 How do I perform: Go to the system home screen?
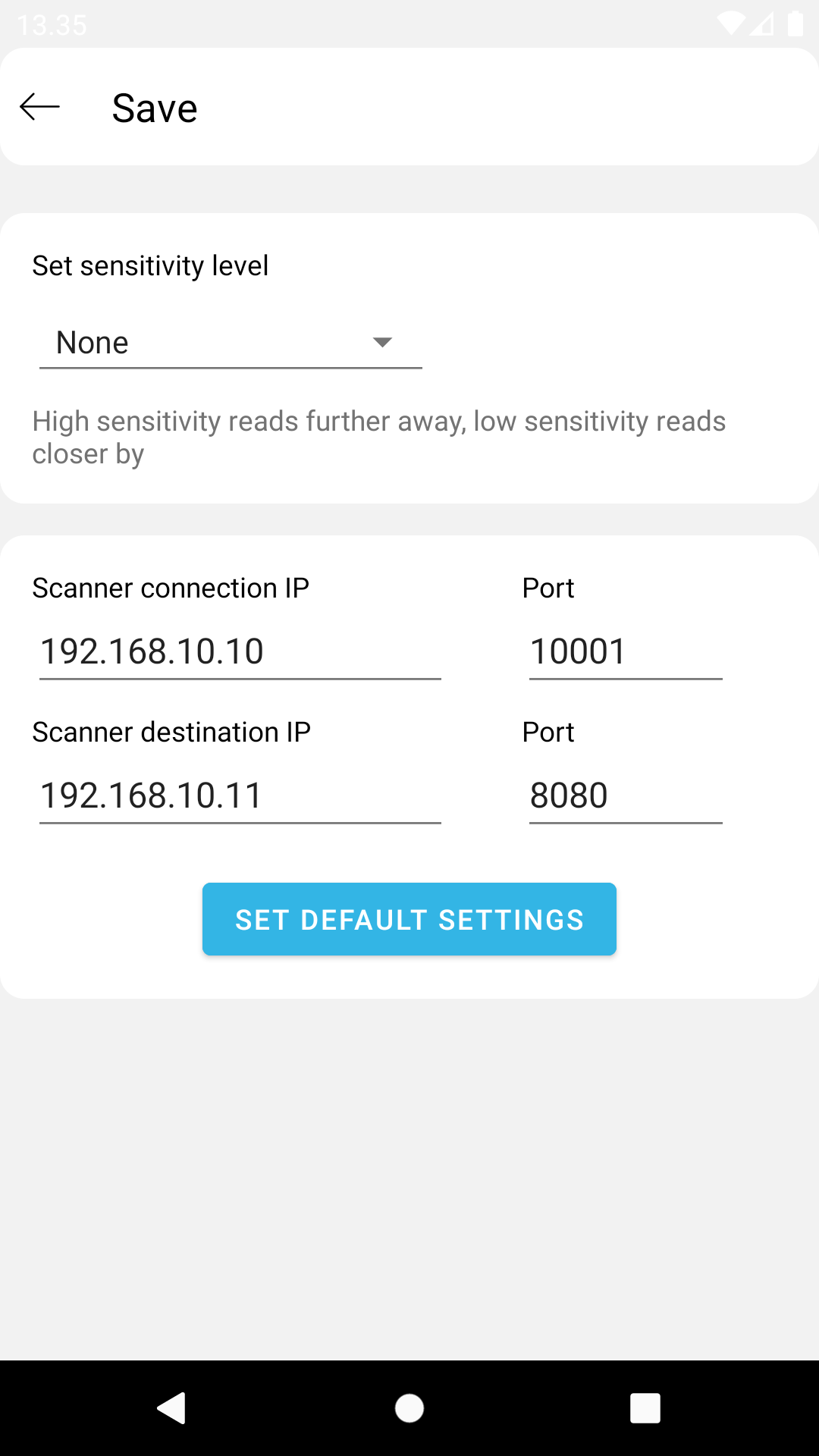click(409, 1408)
